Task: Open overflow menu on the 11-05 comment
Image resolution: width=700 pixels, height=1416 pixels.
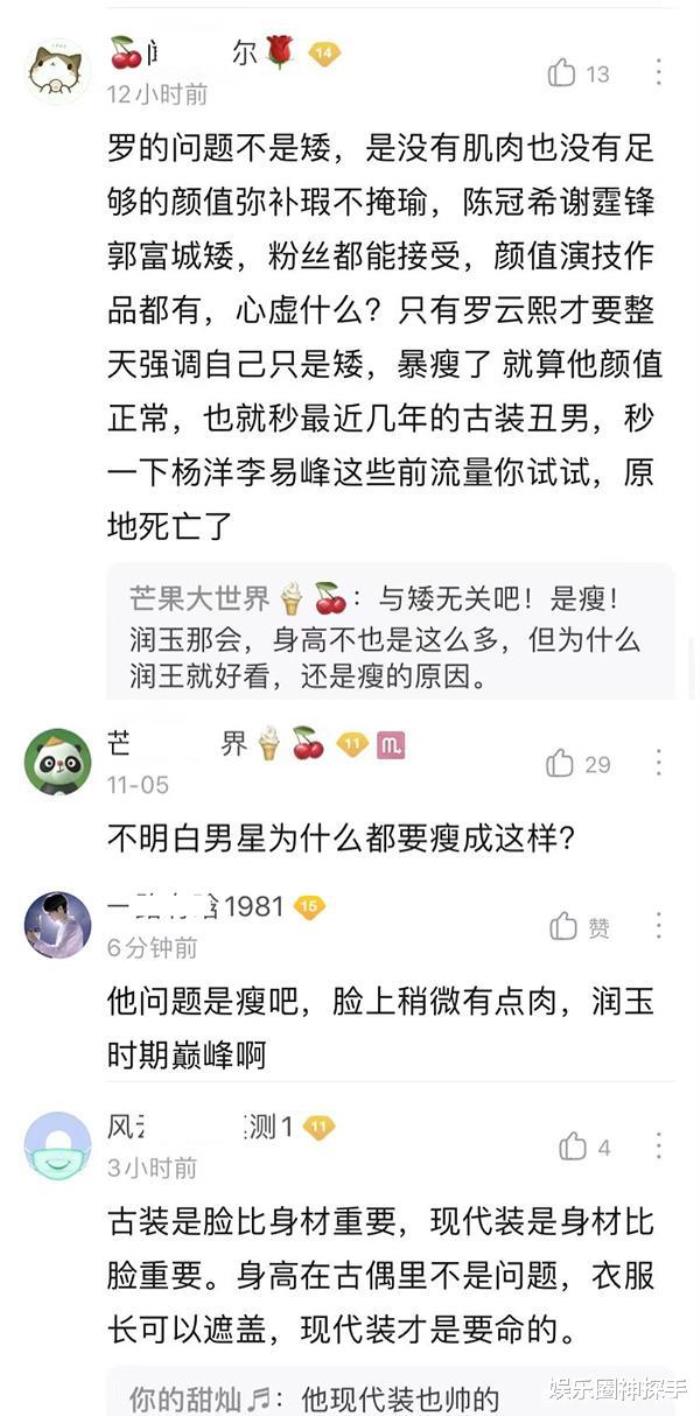Action: 659,763
